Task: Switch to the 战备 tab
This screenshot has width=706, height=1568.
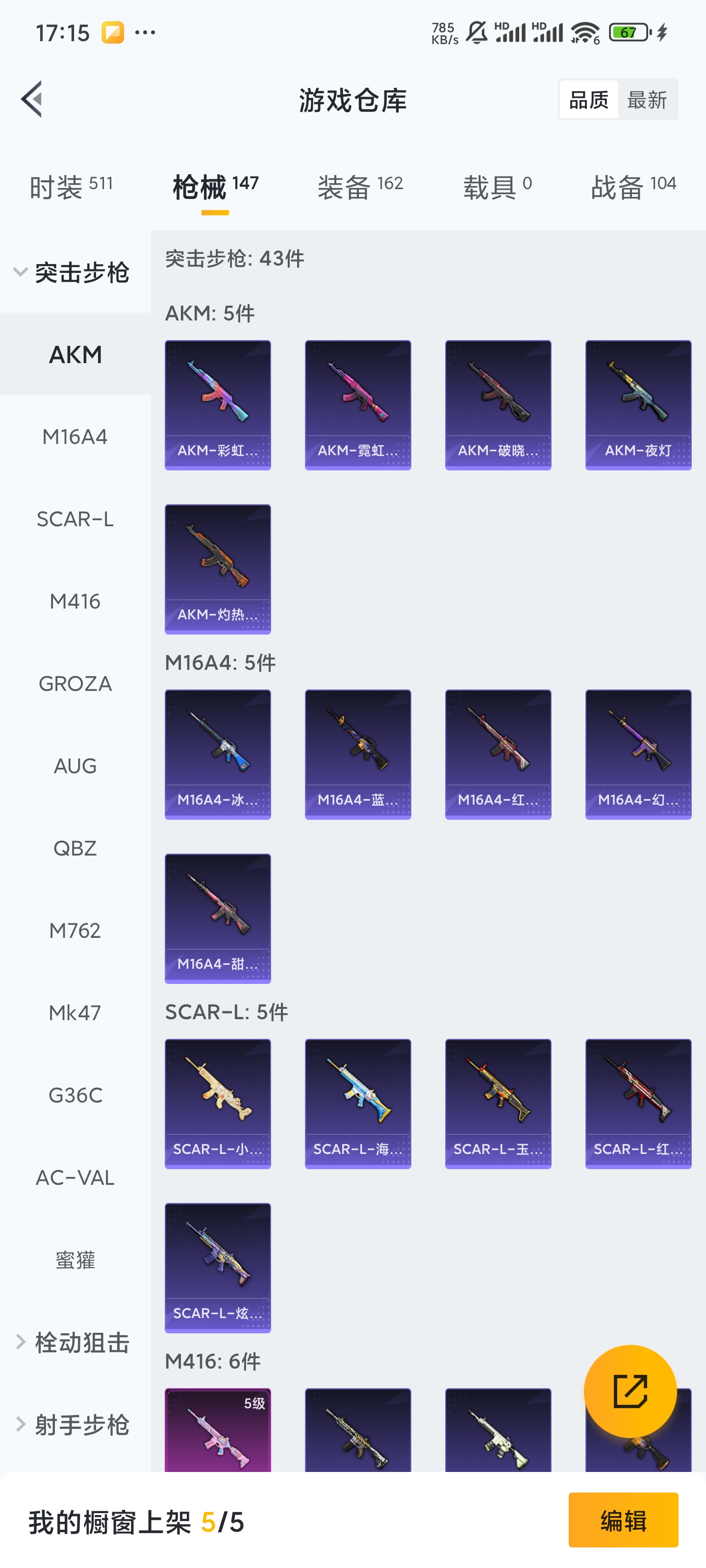Action: (633, 186)
